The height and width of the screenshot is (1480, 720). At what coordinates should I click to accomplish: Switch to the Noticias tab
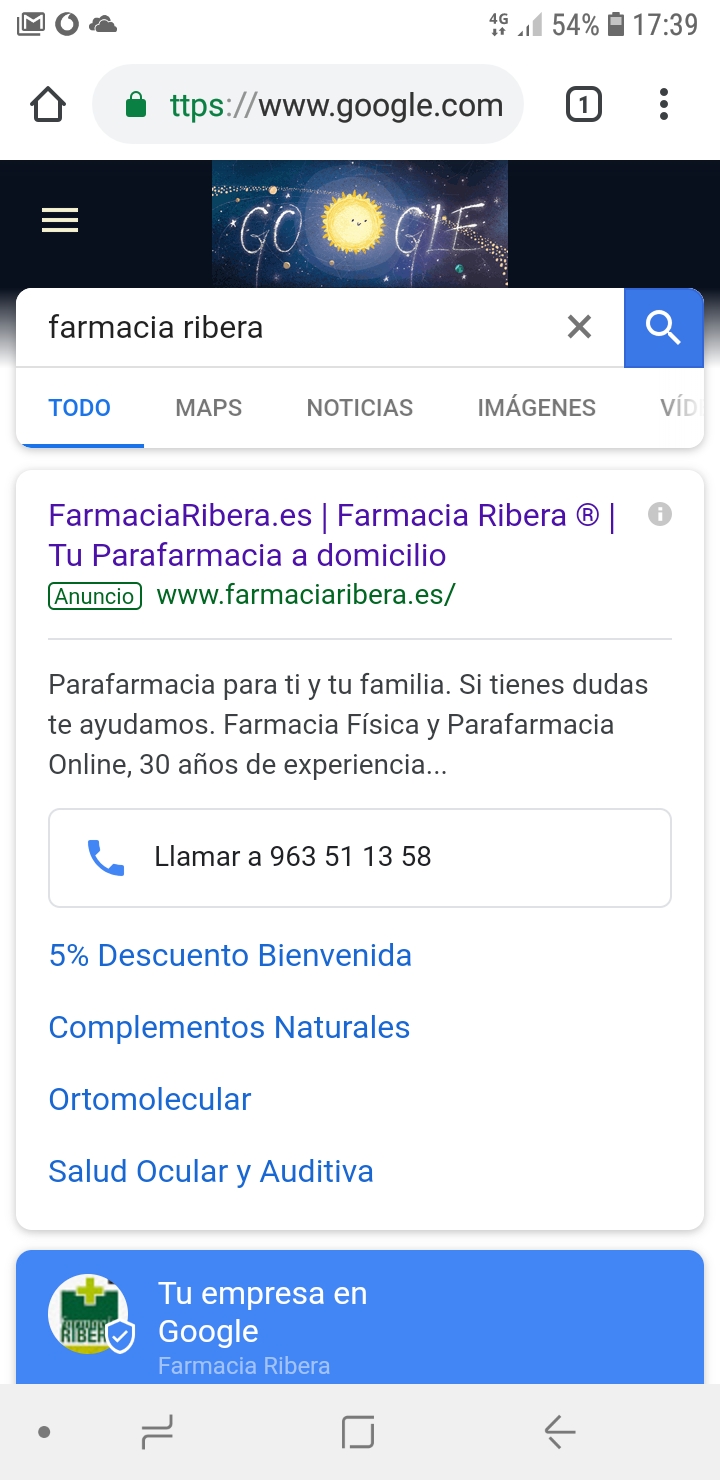(x=360, y=408)
